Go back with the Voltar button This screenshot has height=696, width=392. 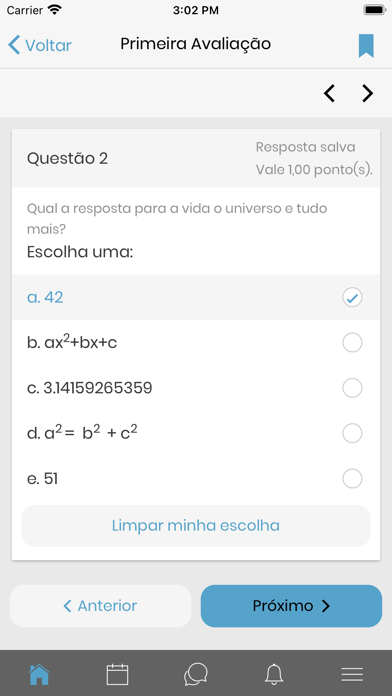(40, 45)
